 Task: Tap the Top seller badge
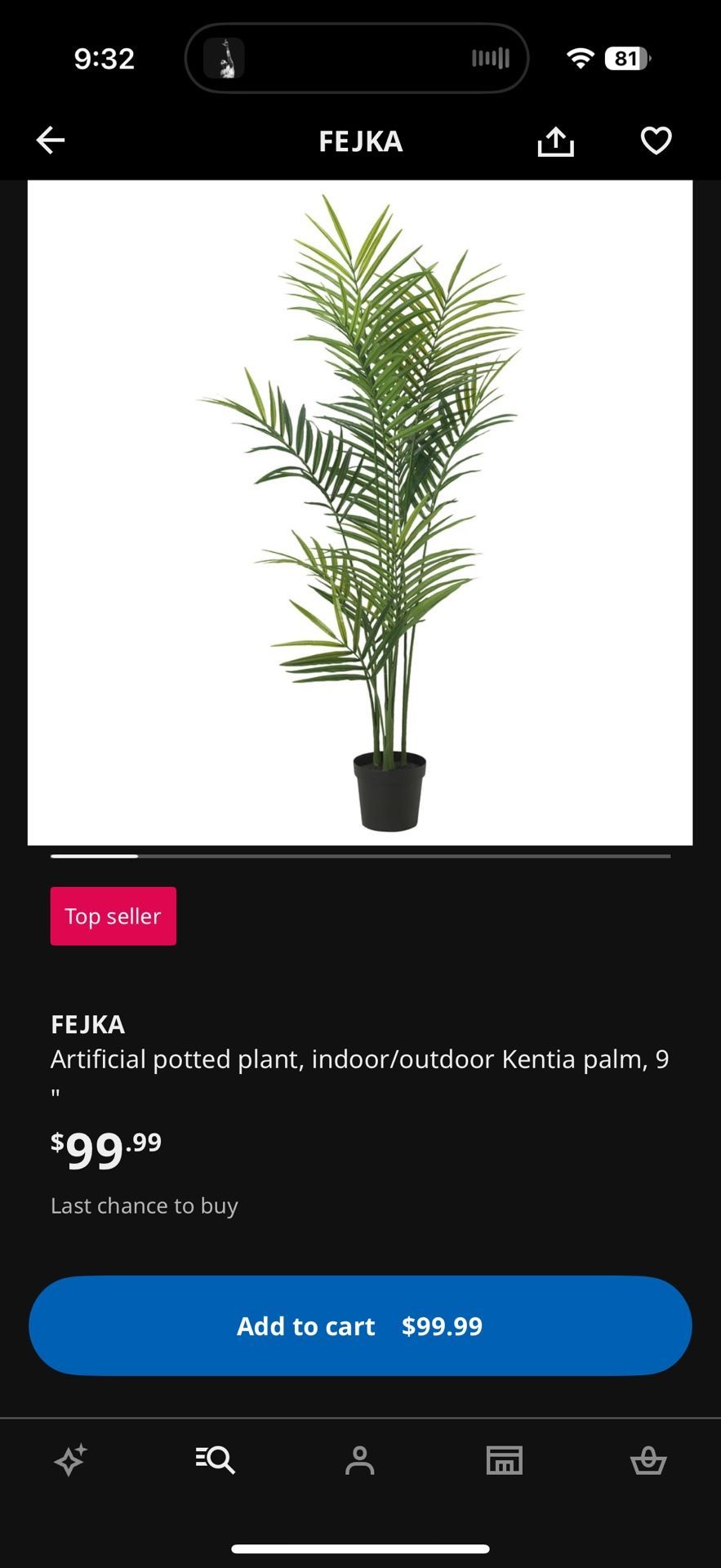click(113, 915)
